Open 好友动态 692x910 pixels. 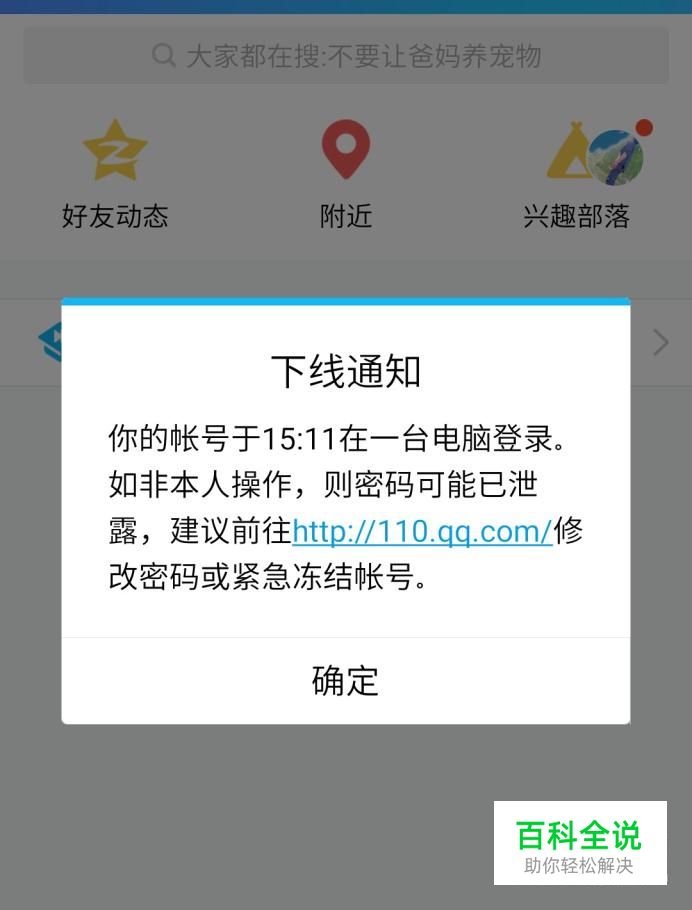click(x=115, y=173)
